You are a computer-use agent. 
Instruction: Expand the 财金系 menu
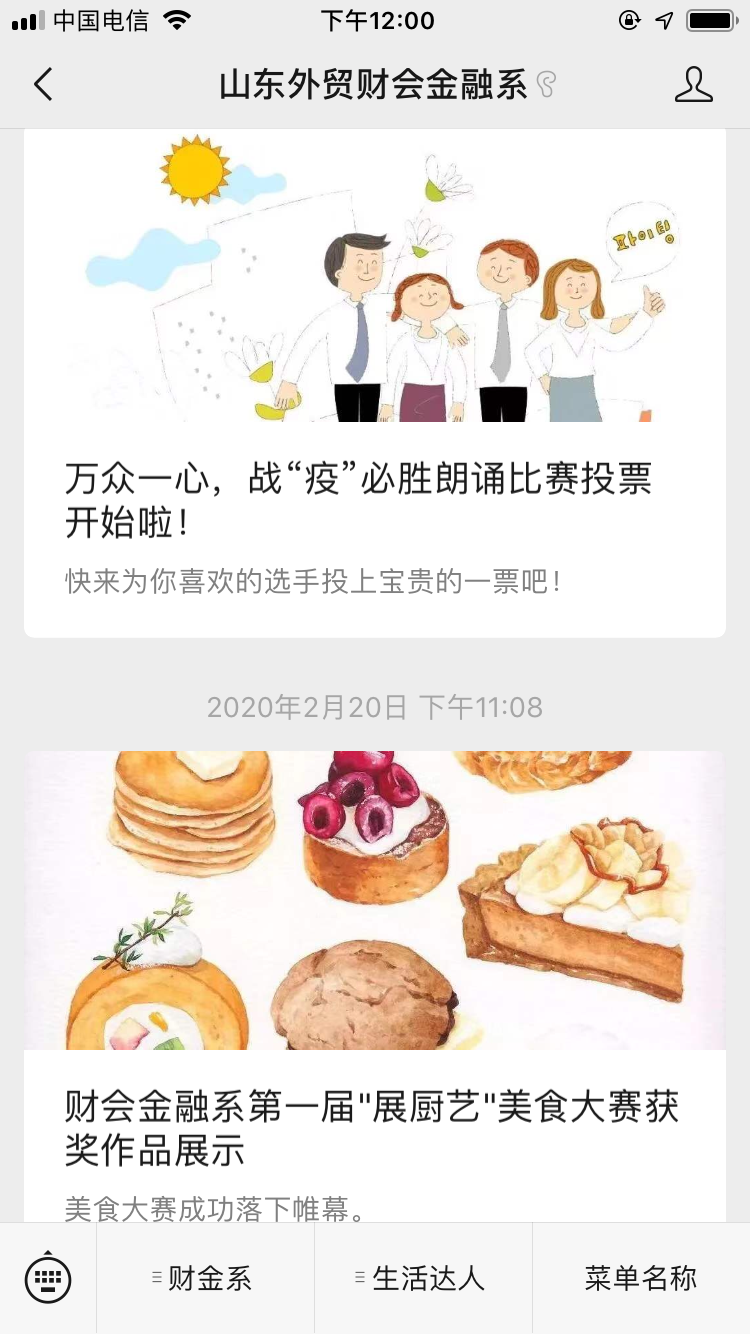[205, 1278]
